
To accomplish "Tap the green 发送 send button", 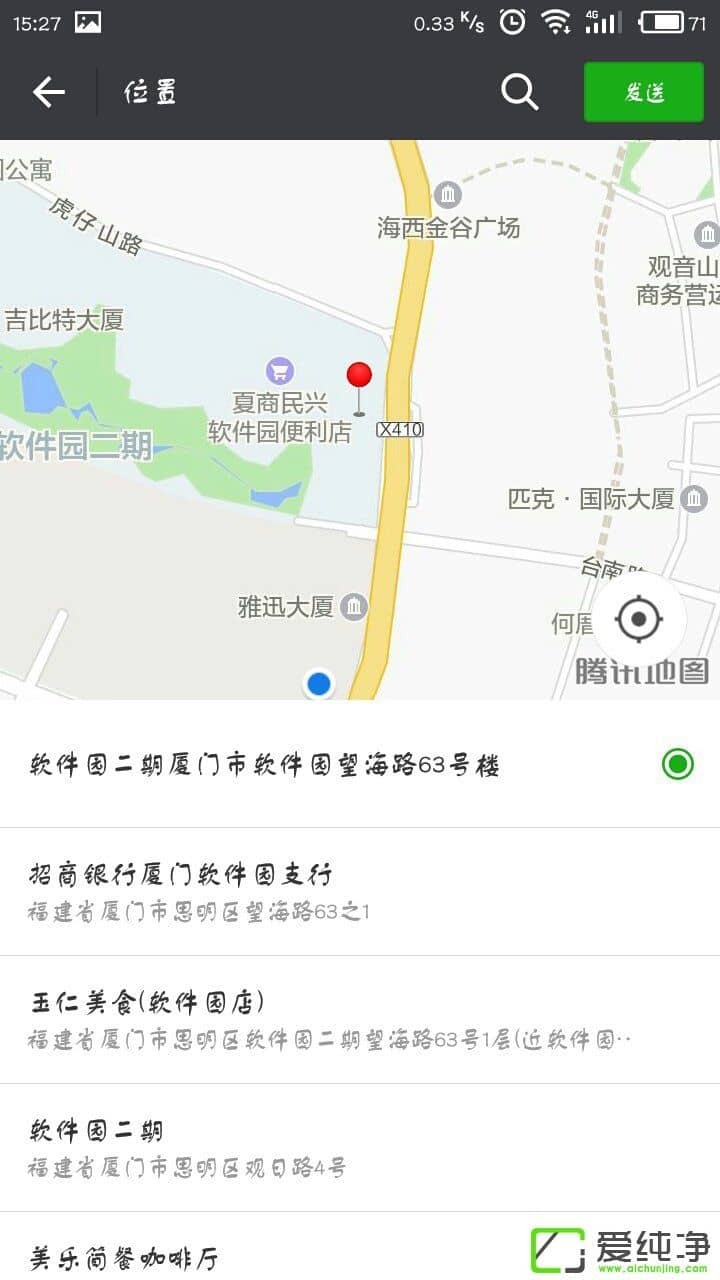I will pyautogui.click(x=643, y=91).
